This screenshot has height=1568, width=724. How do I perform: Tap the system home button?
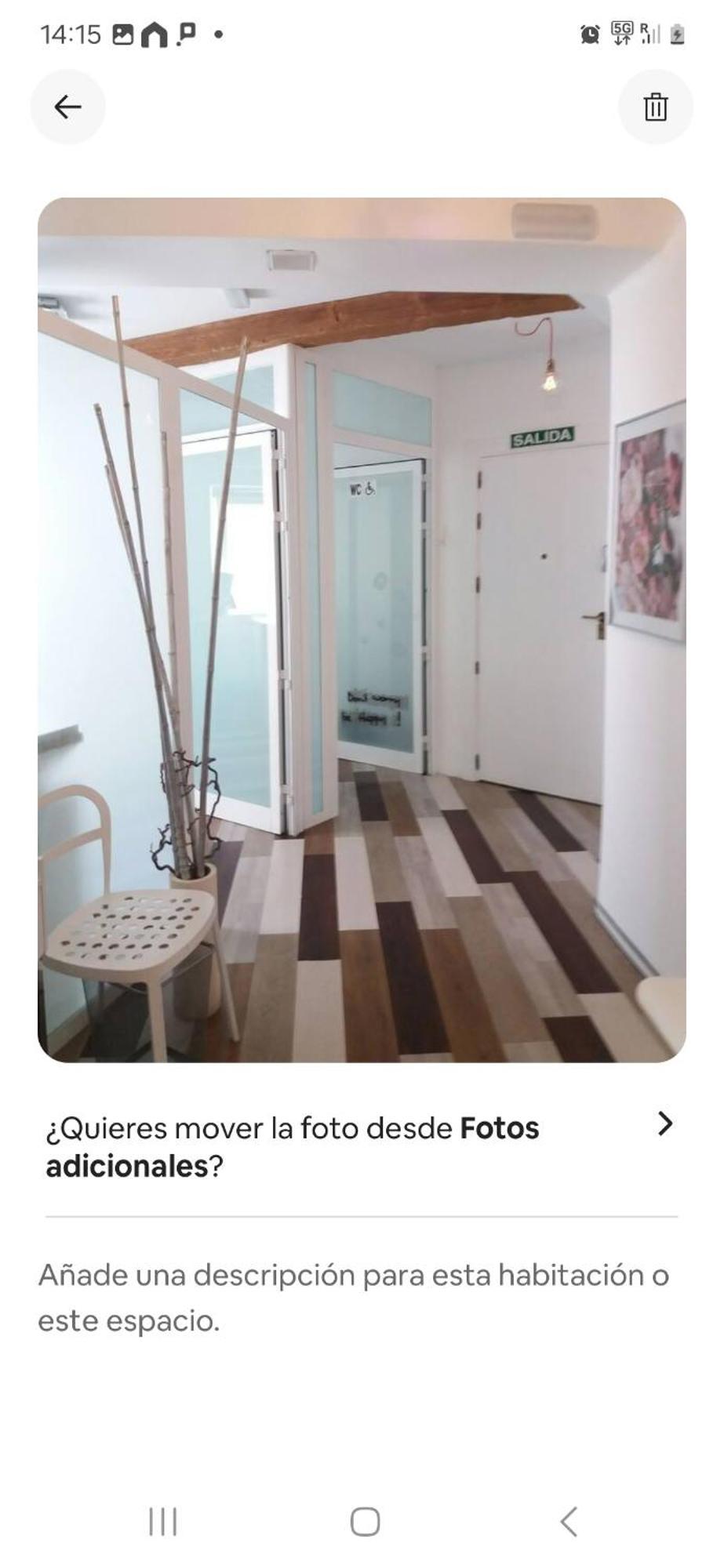coord(365,1522)
